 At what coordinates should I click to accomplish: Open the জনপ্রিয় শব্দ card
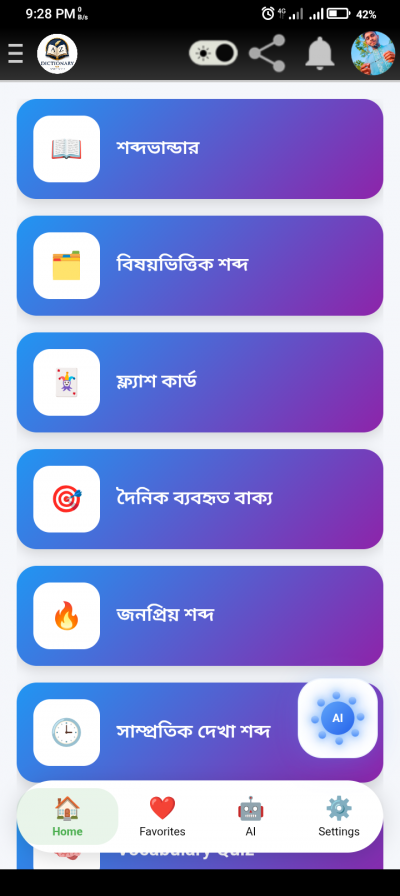point(199,615)
